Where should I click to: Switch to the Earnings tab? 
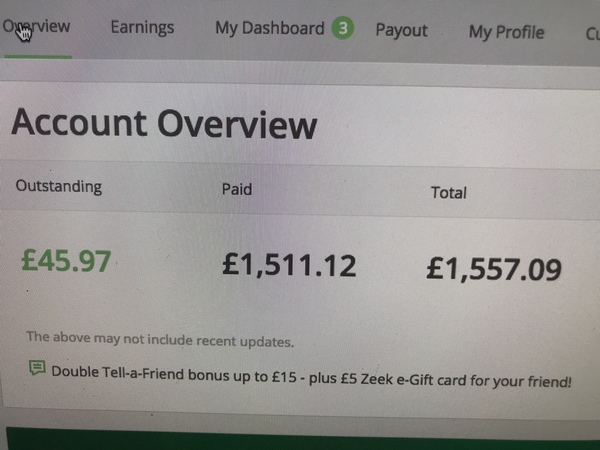click(x=142, y=28)
